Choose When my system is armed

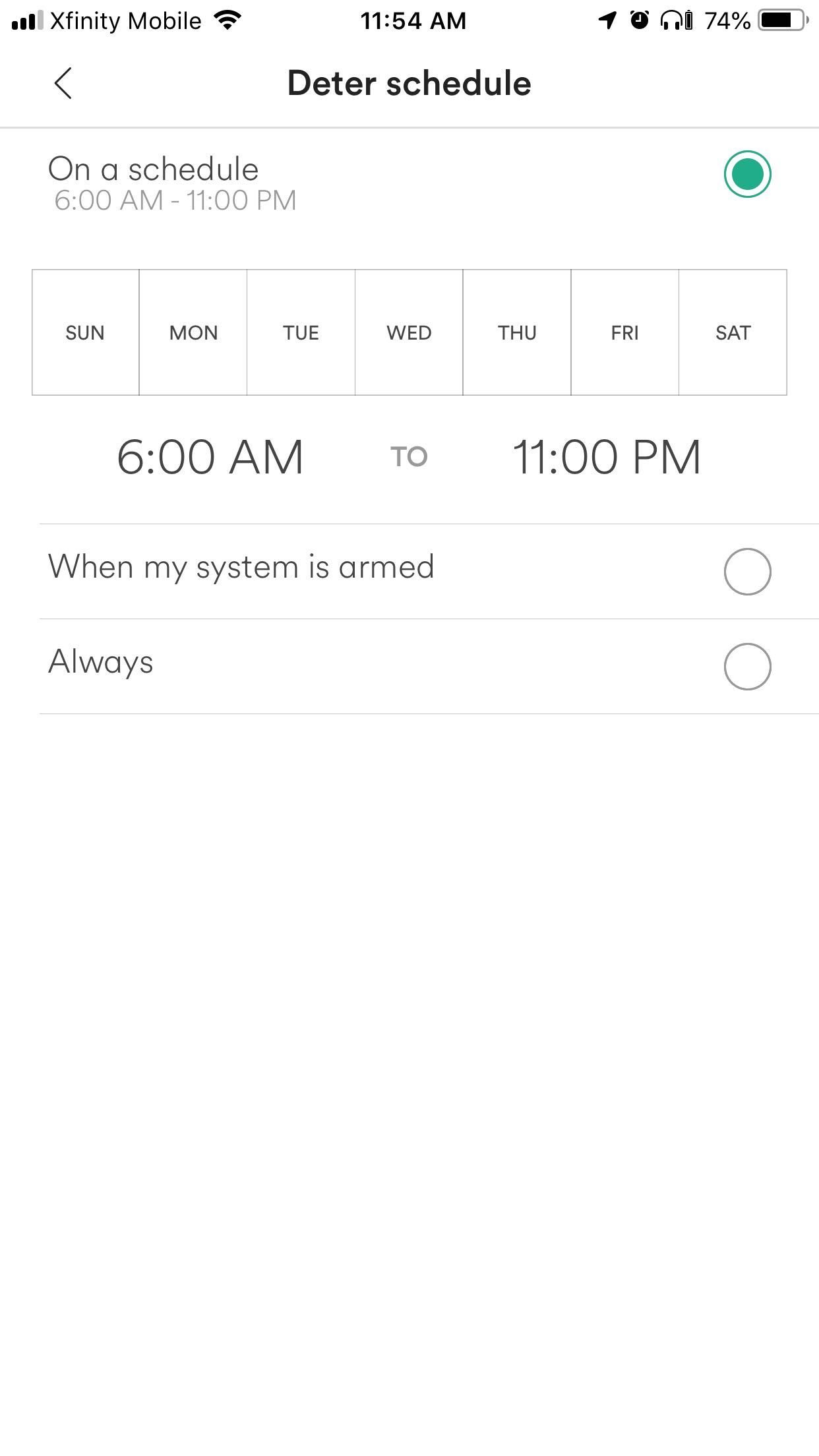coord(747,572)
